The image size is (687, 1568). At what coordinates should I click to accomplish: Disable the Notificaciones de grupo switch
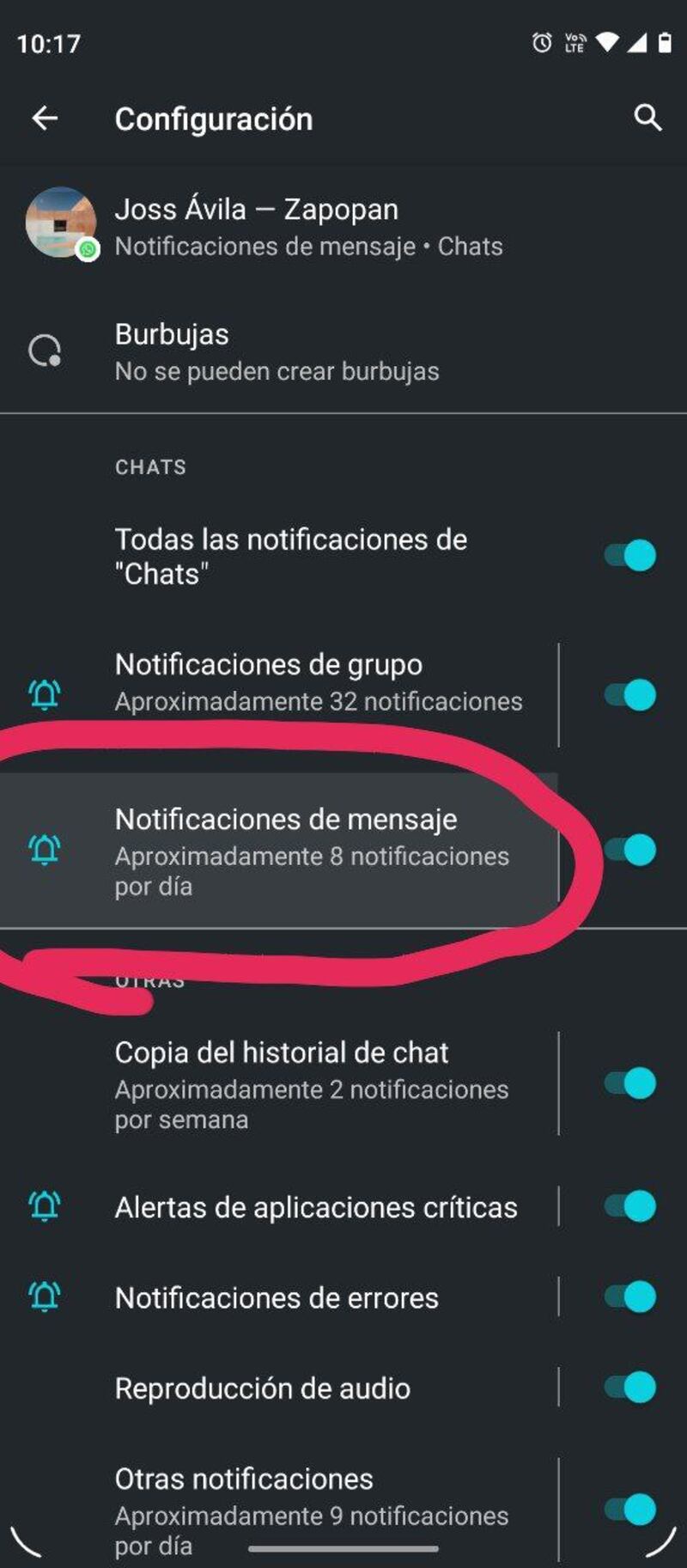pos(631,694)
